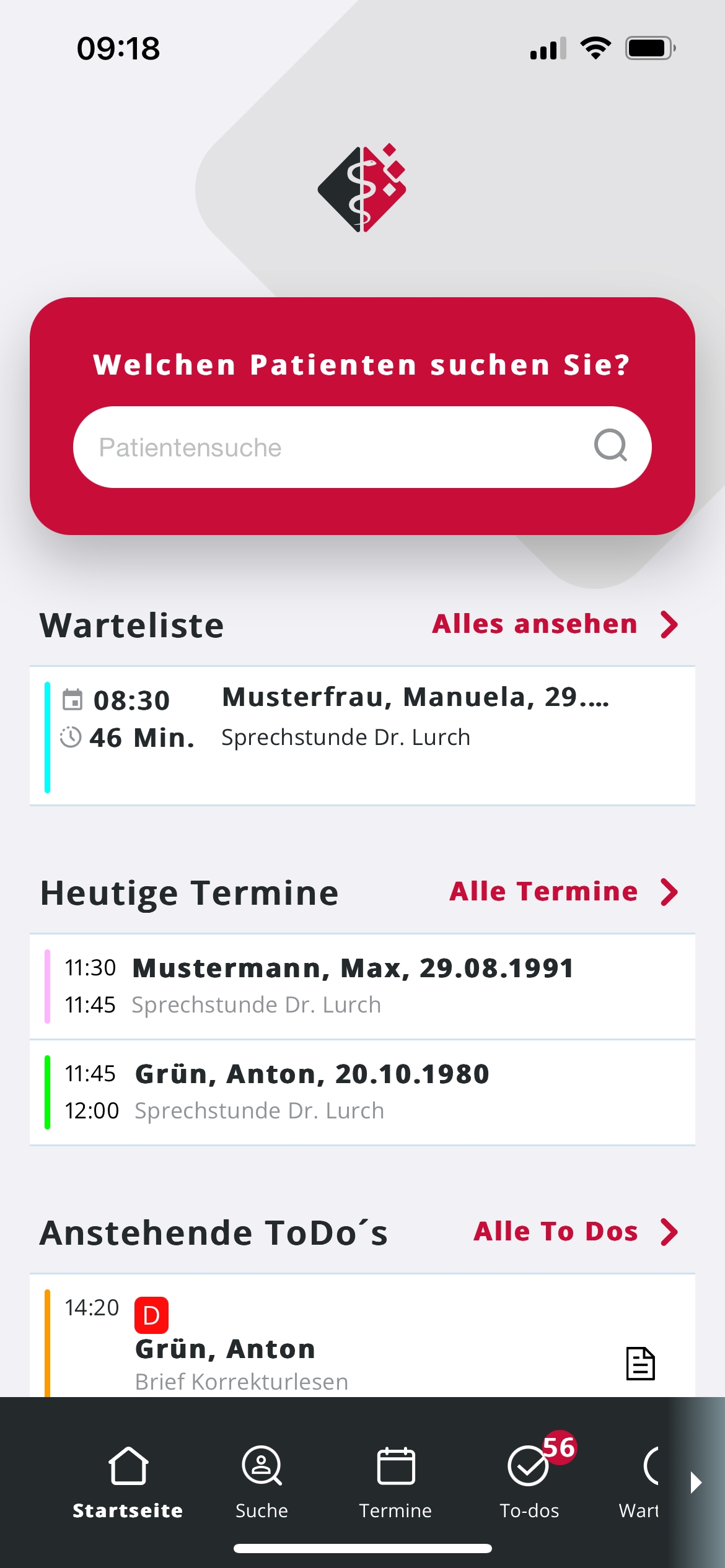Open Alles ansehen for the Warteliste
Viewport: 725px width, 1568px height.
click(555, 624)
